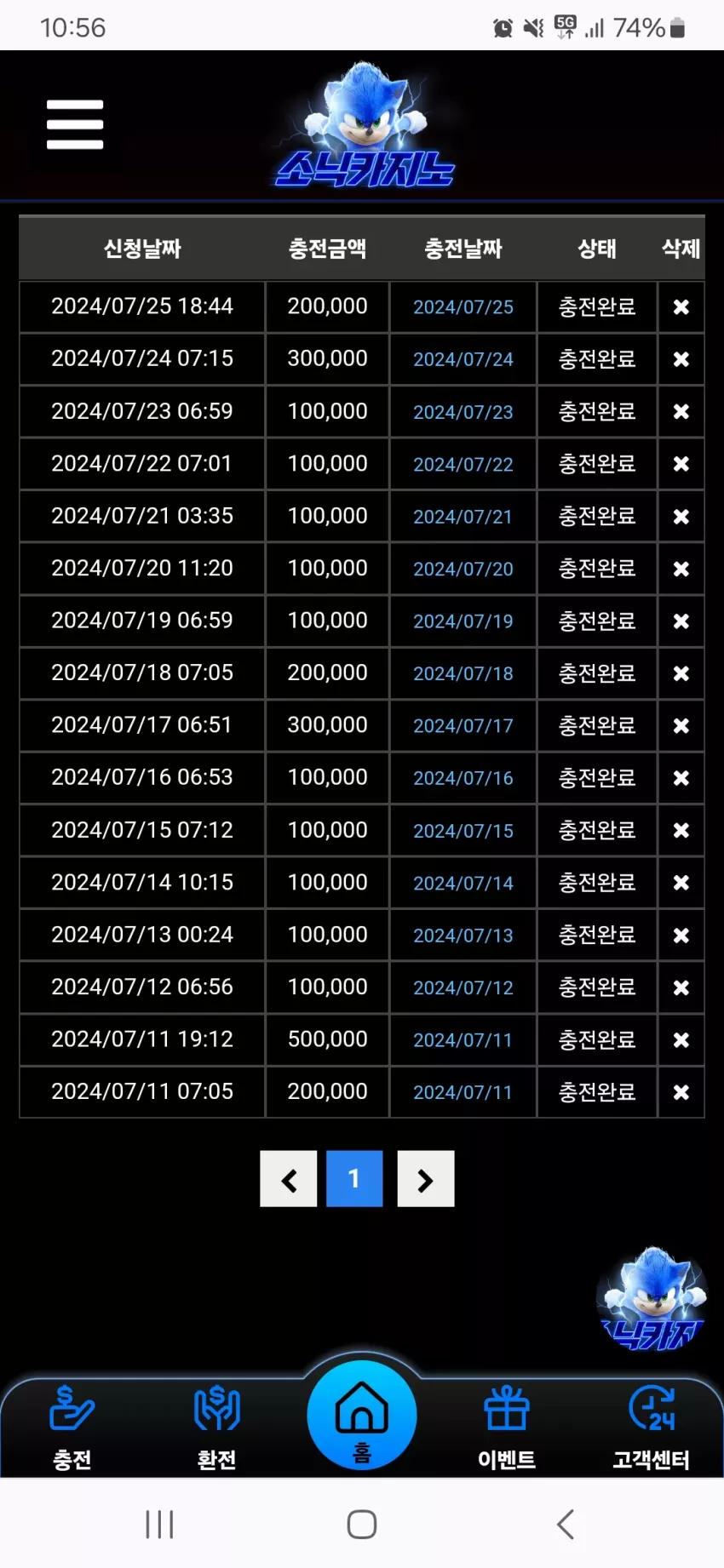Go to 홈 in bottom navigation

[362, 1416]
